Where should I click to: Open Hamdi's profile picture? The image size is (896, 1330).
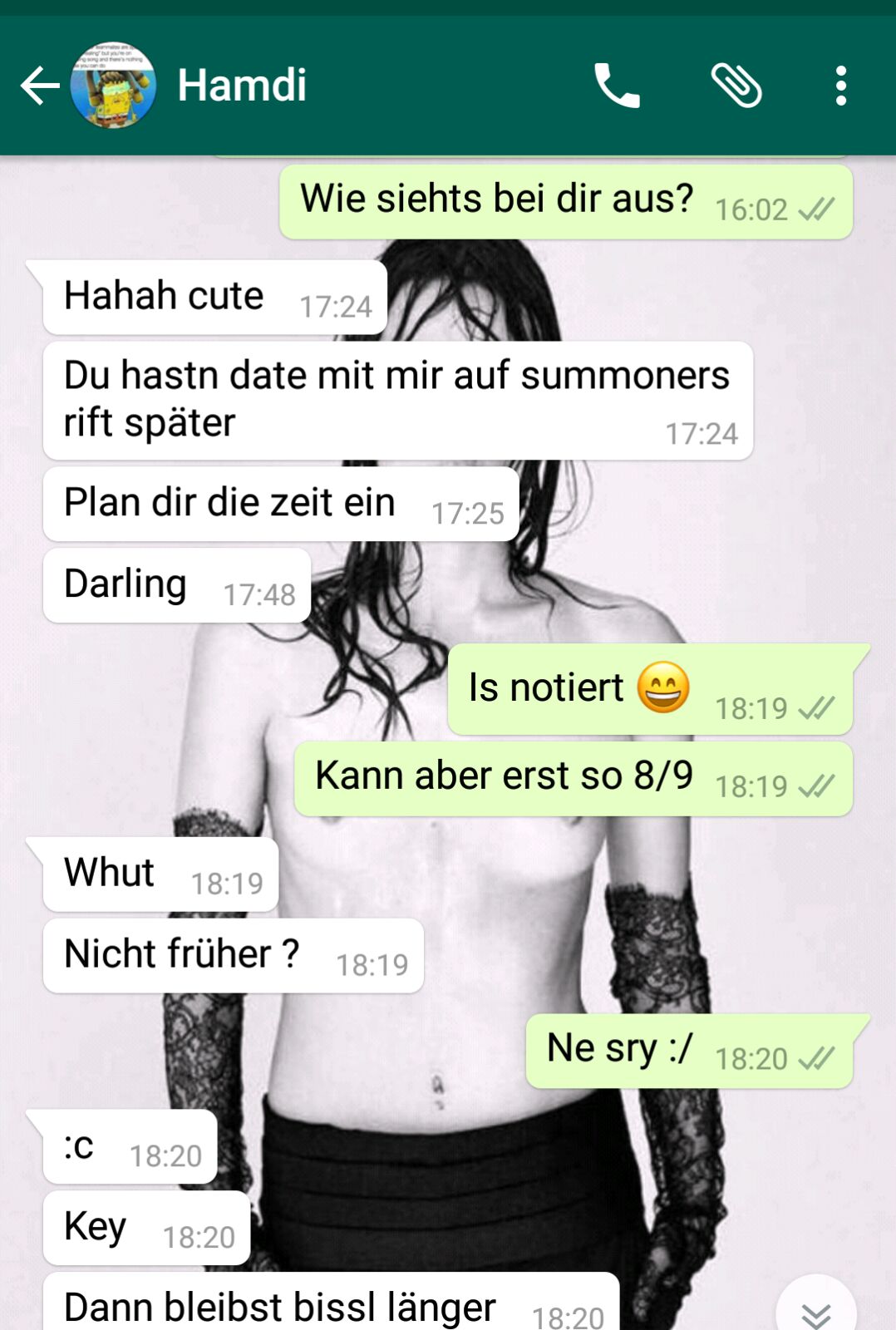point(114,86)
